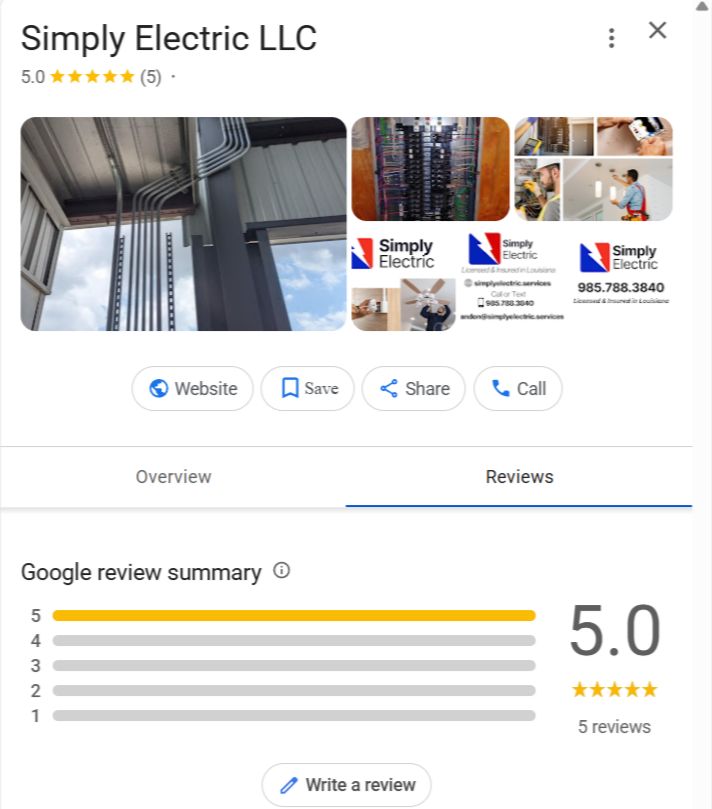The height and width of the screenshot is (809, 712).
Task: Call Simply Electric LLC
Action: [x=517, y=389]
